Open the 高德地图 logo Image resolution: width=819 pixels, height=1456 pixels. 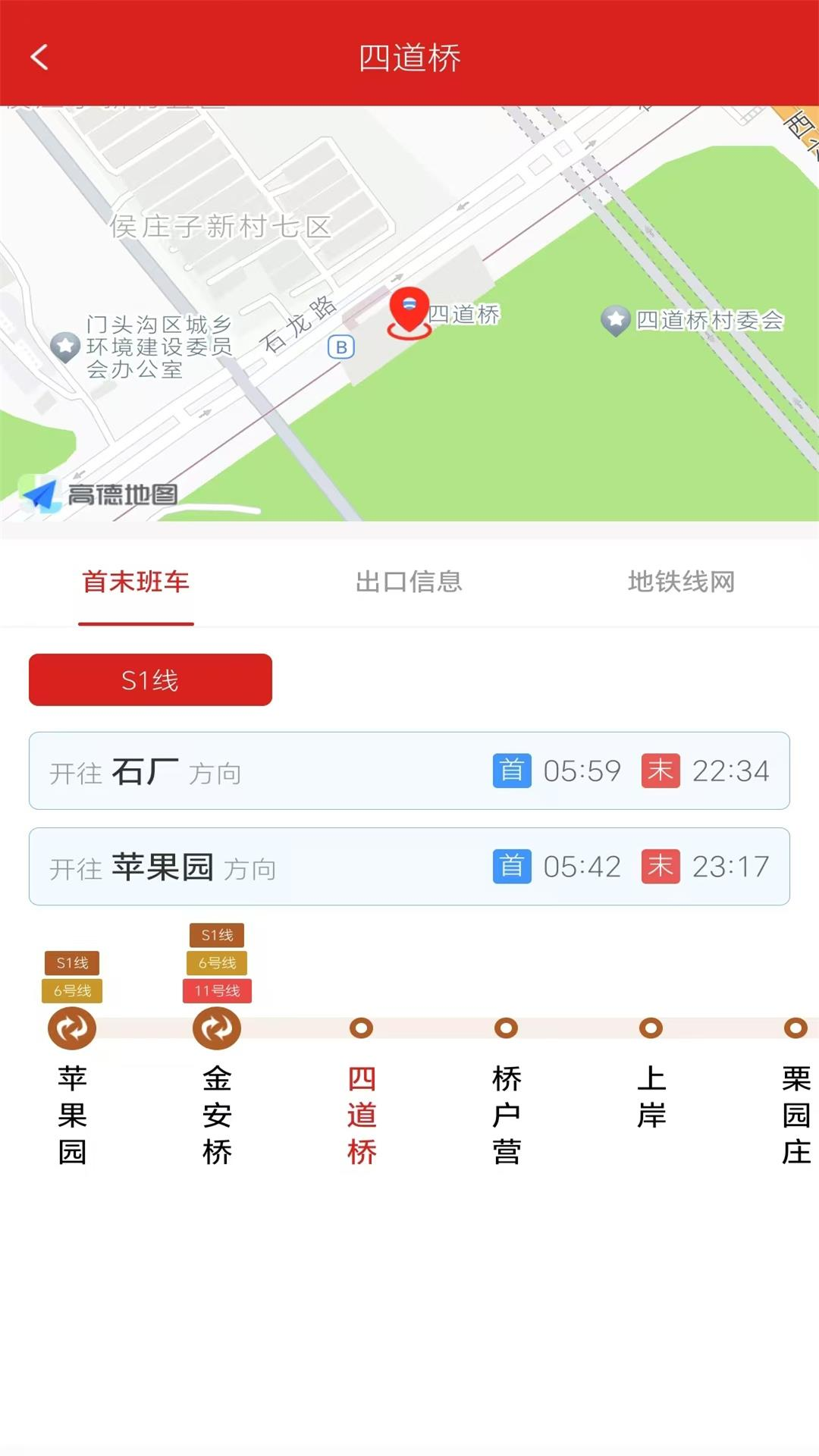click(102, 493)
